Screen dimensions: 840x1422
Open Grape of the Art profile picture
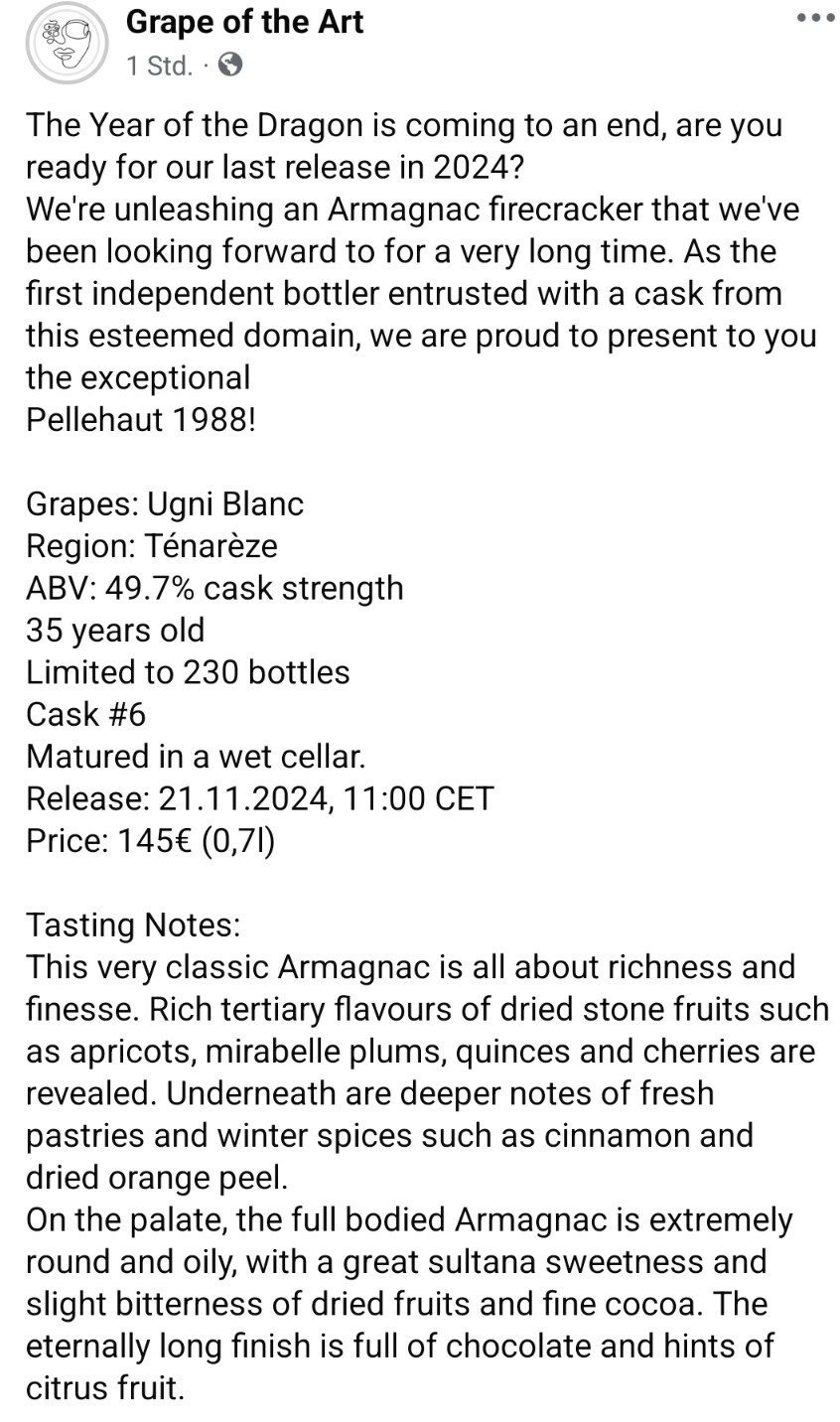(66, 42)
